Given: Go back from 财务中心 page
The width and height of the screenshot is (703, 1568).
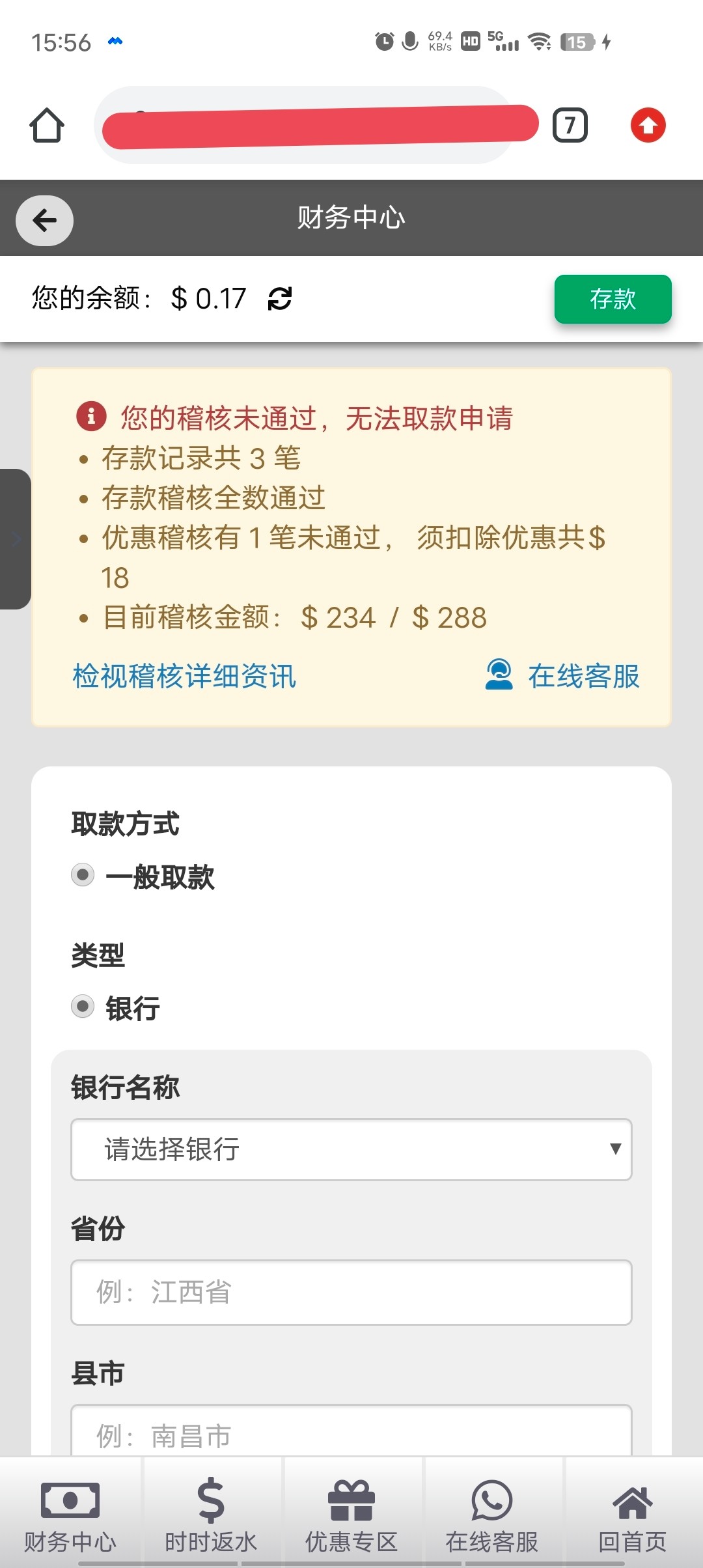Looking at the screenshot, I should [44, 220].
